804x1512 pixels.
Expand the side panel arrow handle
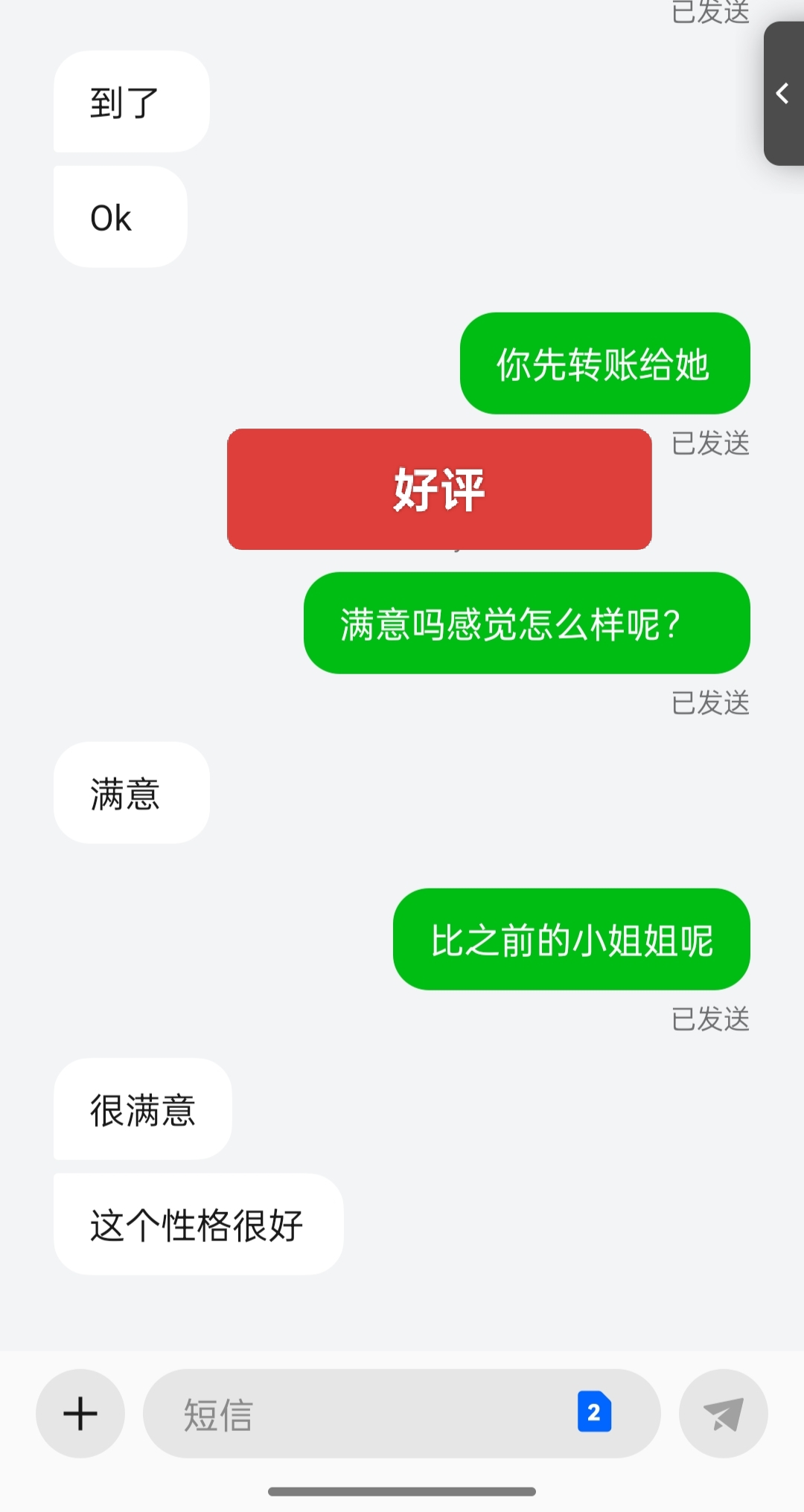783,94
